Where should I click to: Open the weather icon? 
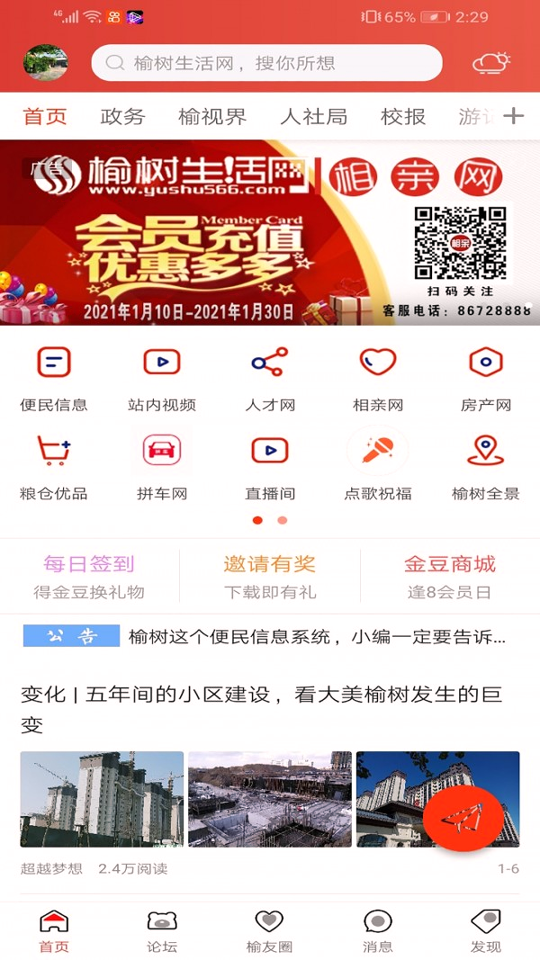(491, 62)
